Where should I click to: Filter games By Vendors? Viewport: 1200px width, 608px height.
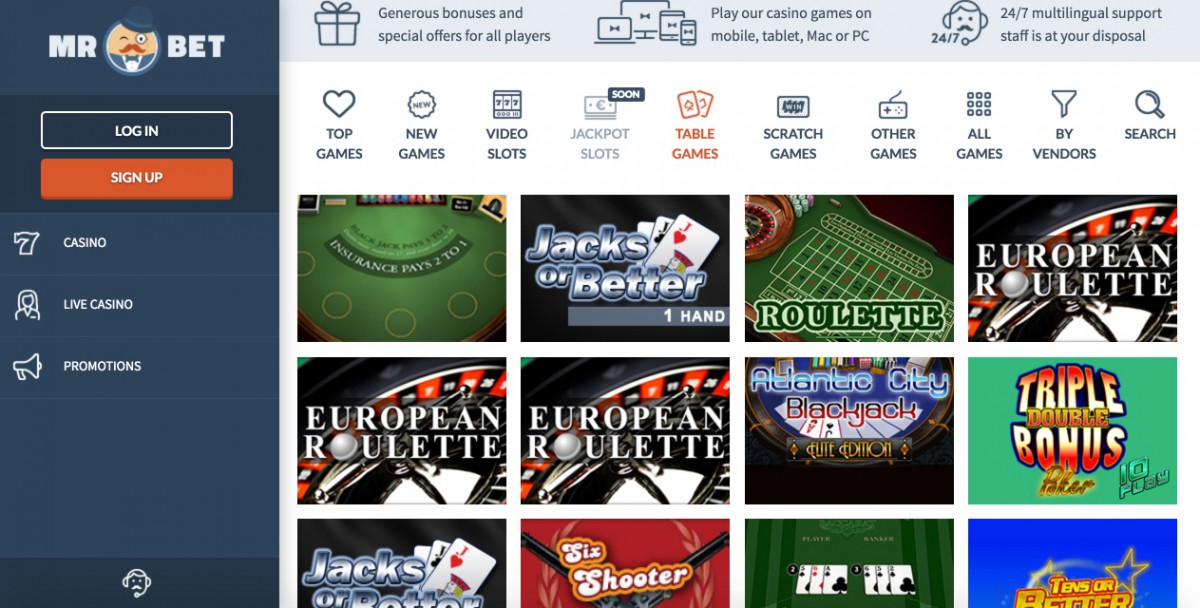tap(1064, 125)
